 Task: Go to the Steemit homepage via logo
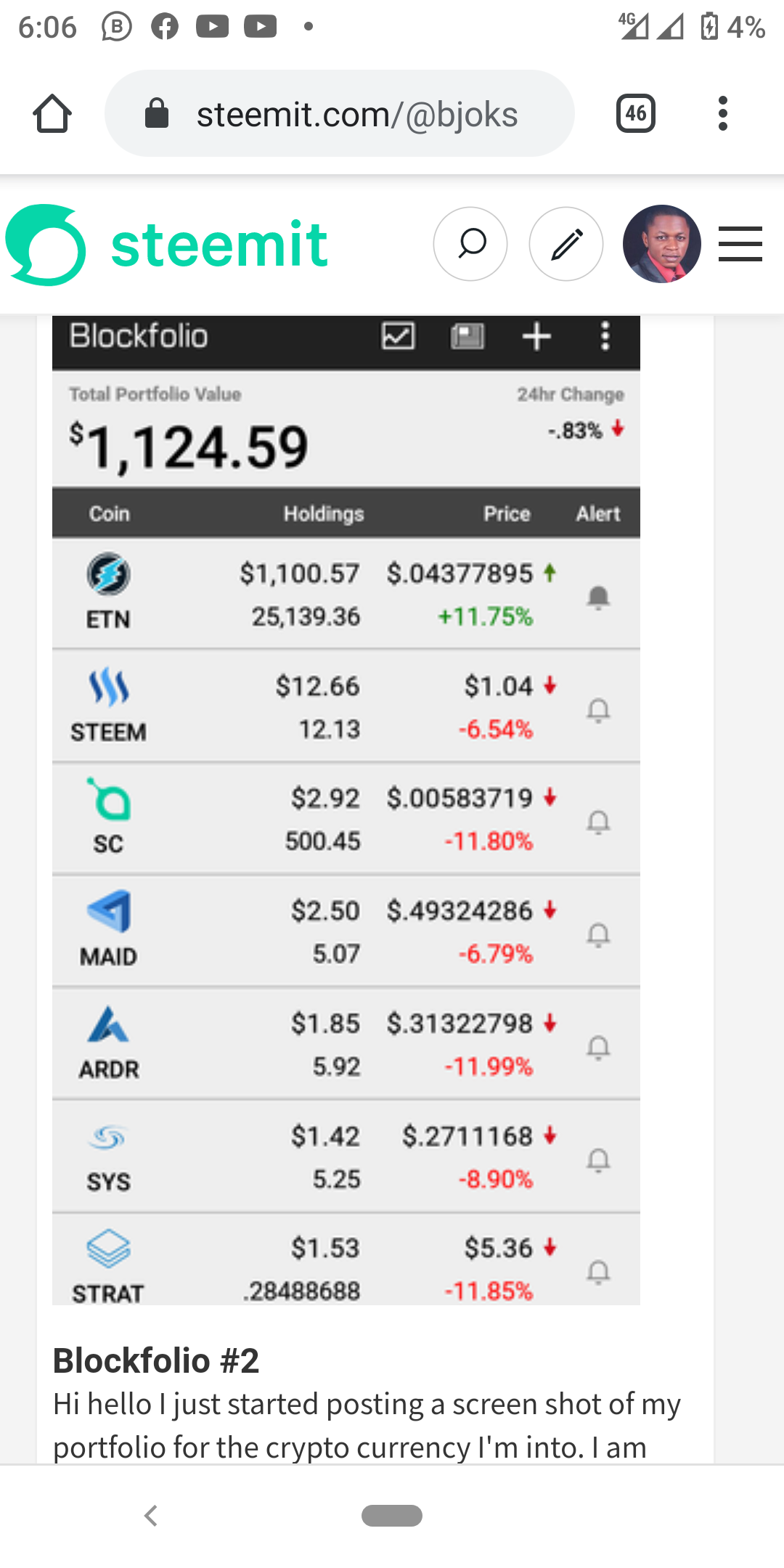click(x=167, y=245)
